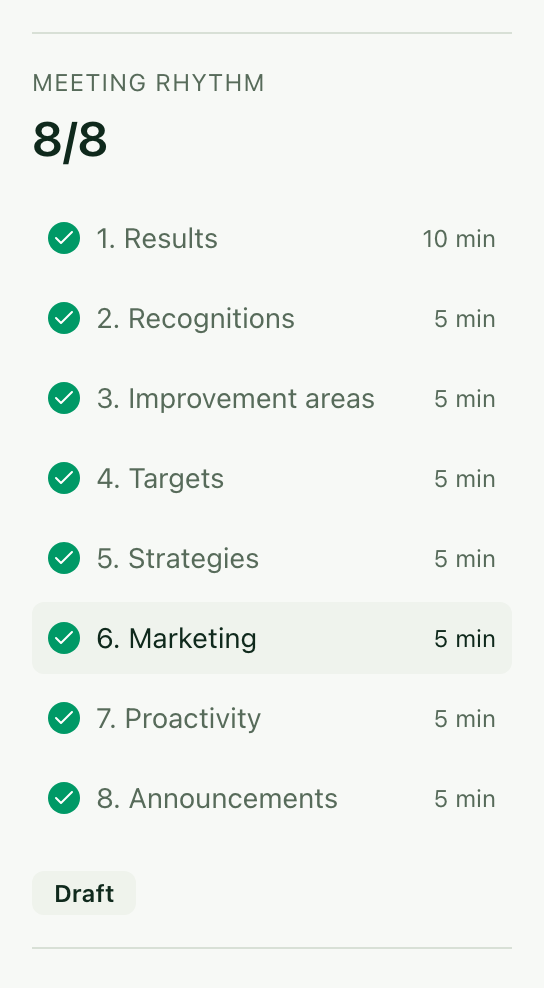Open the 4. Targets section
544x988 pixels.
point(272,479)
